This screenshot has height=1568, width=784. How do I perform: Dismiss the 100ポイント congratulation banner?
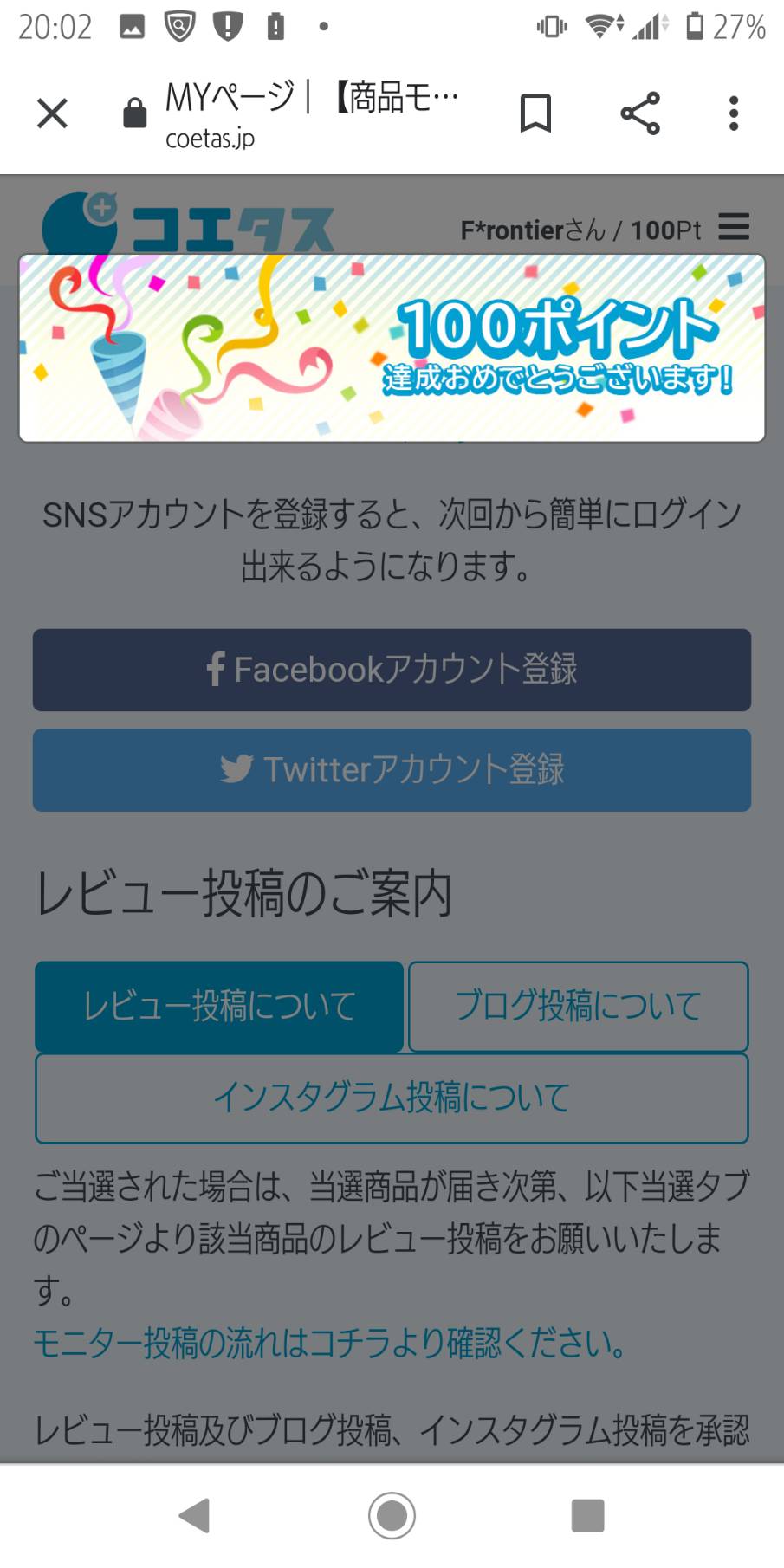click(x=392, y=347)
